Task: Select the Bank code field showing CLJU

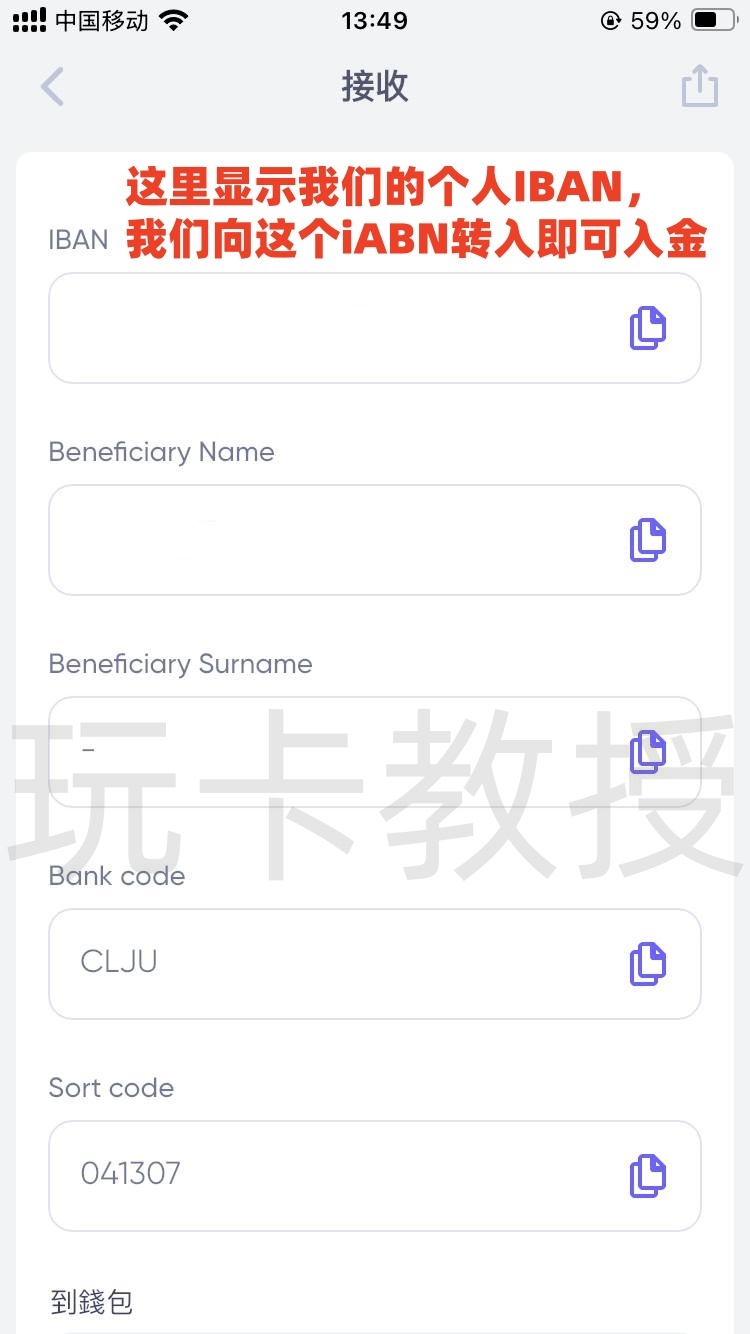Action: coord(330,963)
